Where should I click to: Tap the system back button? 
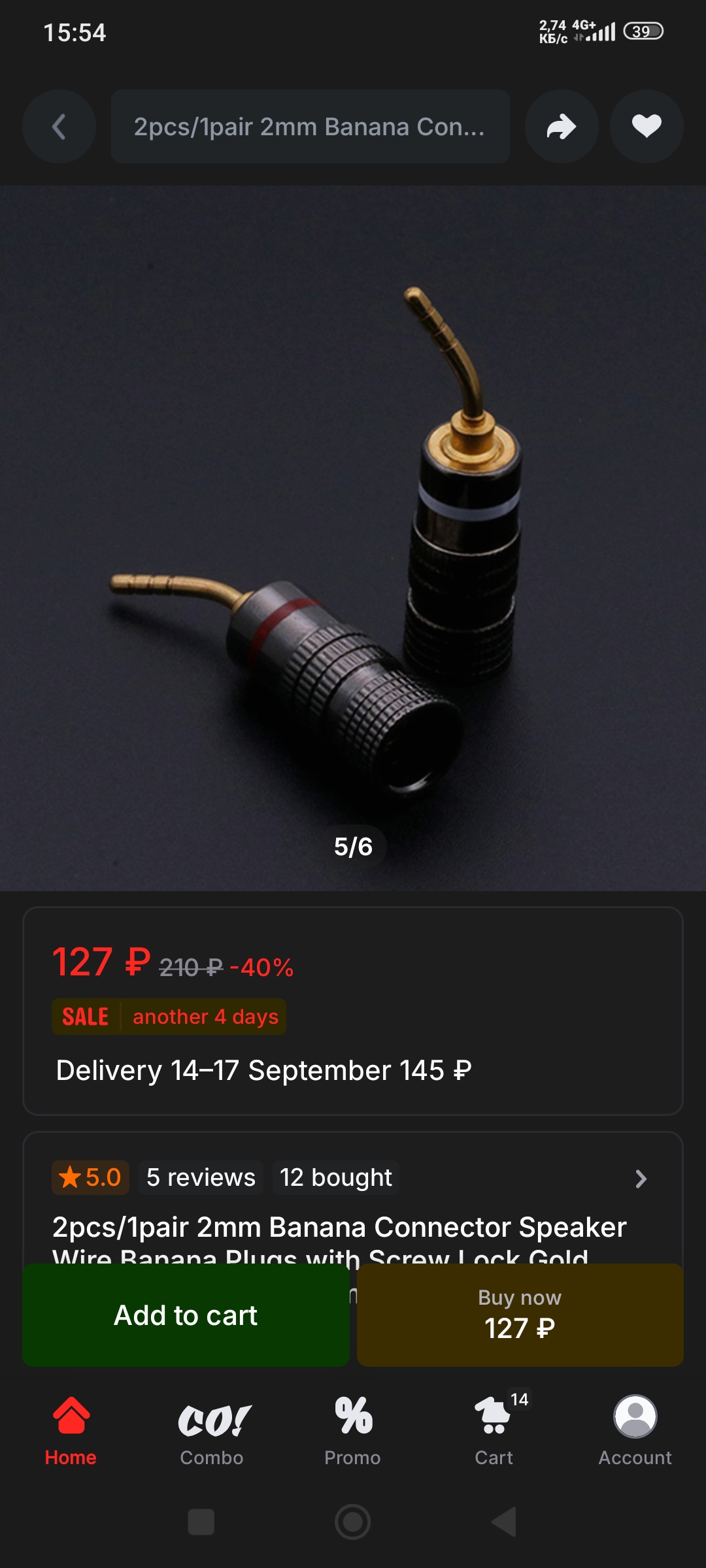505,1522
